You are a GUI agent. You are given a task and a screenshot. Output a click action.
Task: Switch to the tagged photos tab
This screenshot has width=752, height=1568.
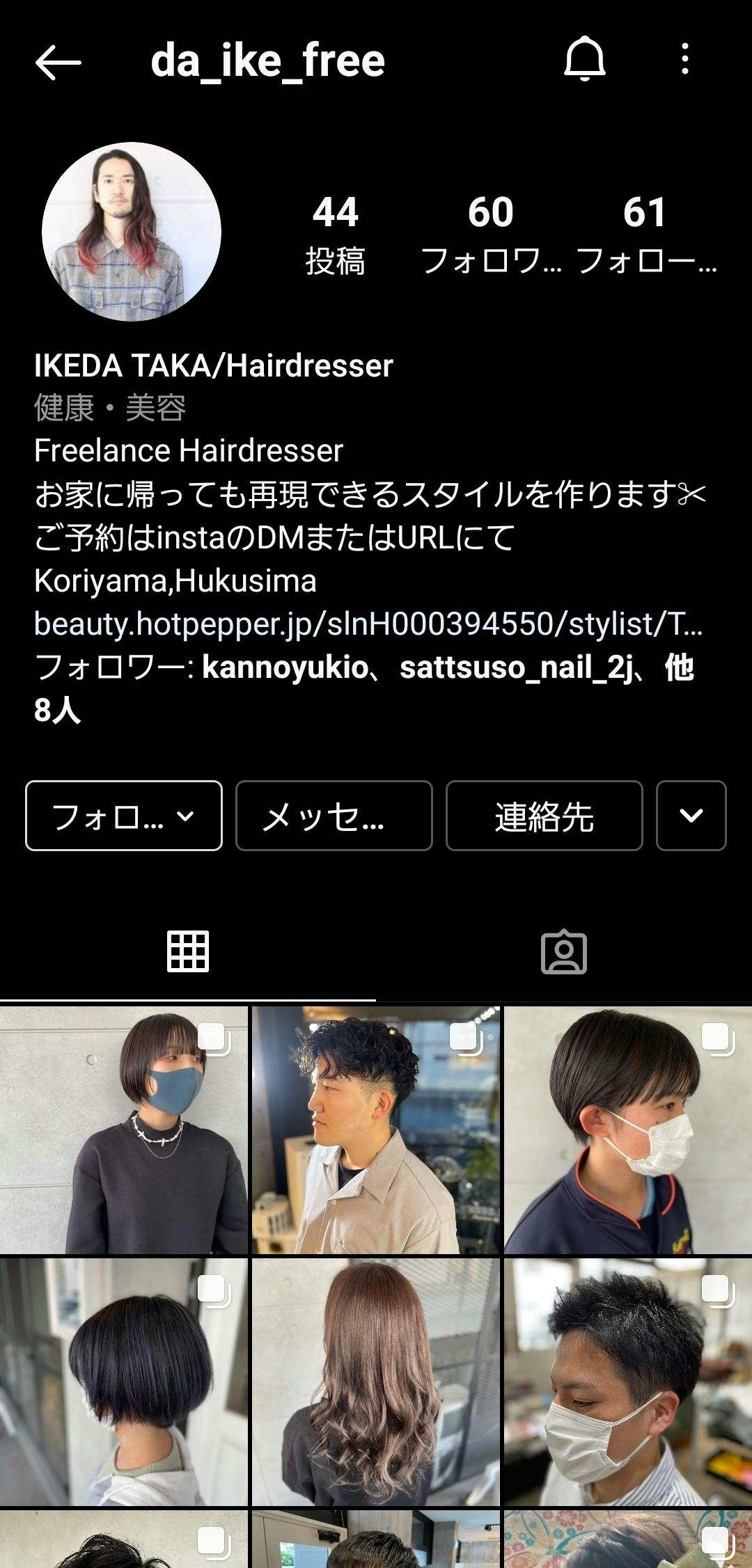tap(564, 951)
